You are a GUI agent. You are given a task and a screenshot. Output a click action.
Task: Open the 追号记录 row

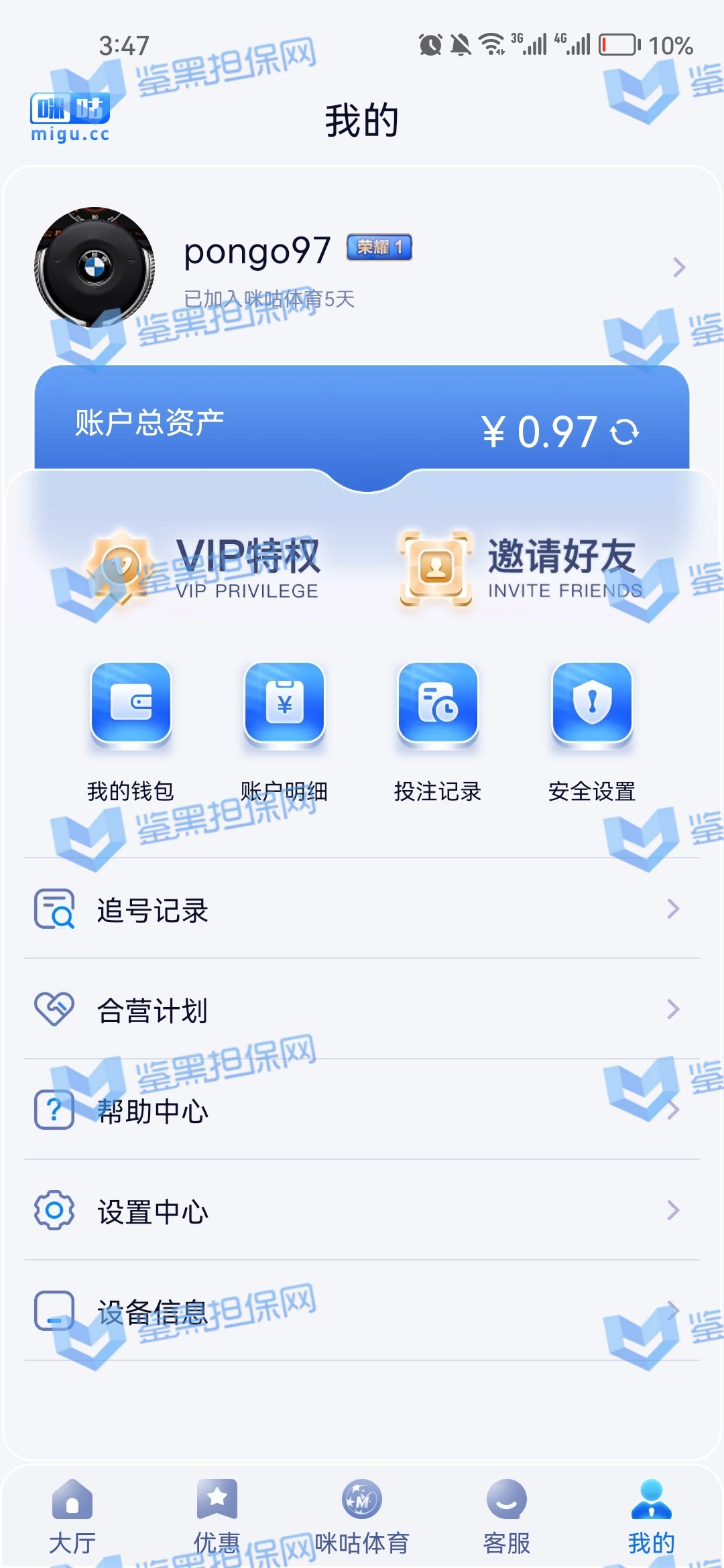click(362, 909)
